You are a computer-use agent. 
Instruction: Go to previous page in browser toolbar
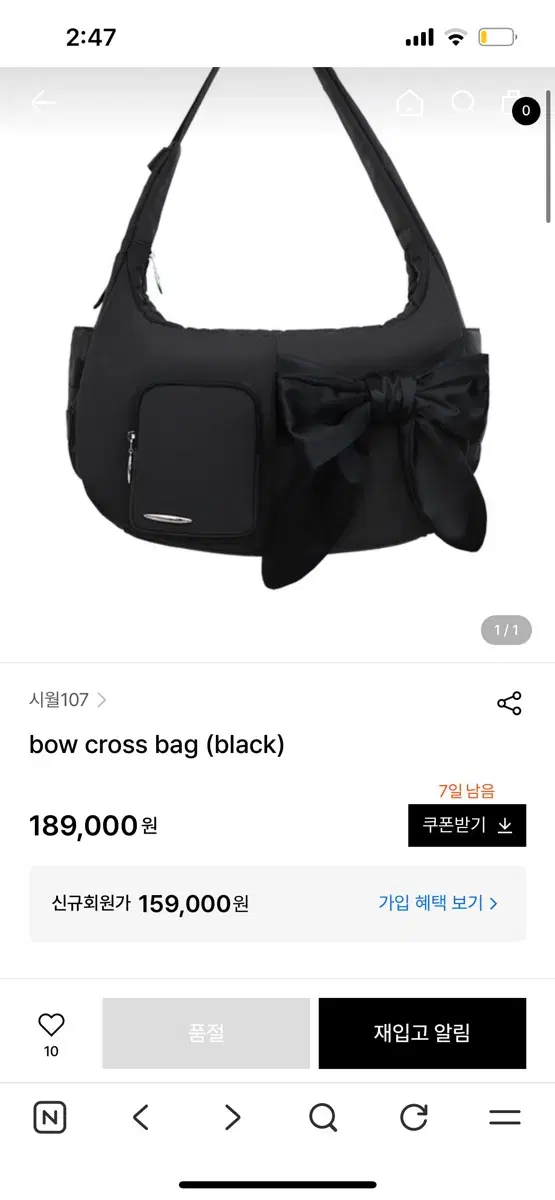(x=141, y=1117)
